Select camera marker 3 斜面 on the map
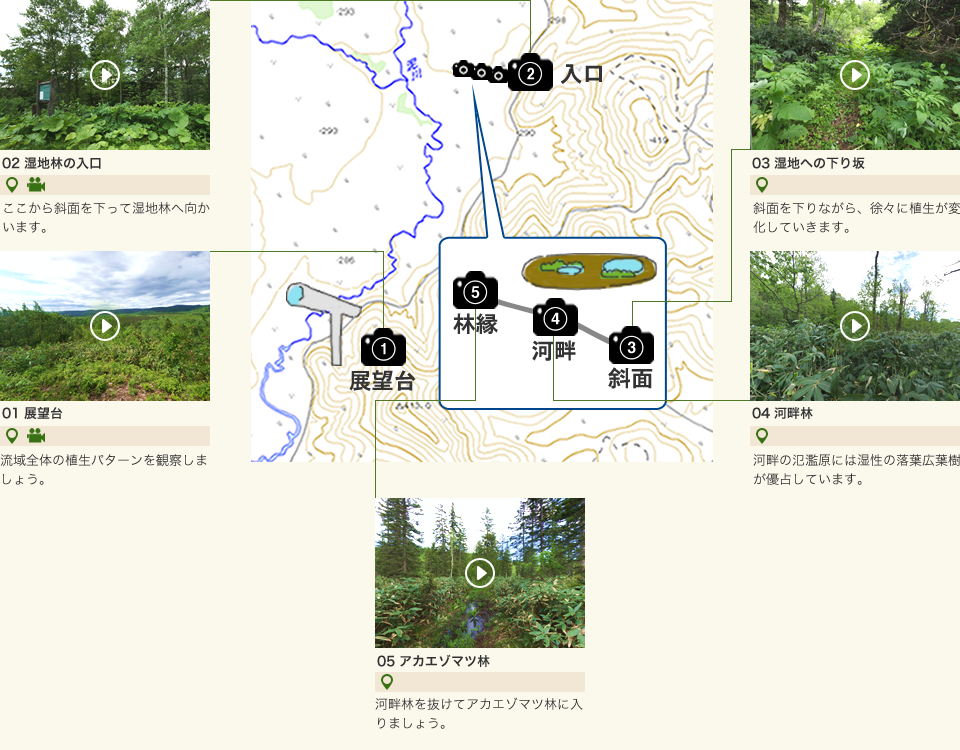960x750 pixels. (631, 346)
